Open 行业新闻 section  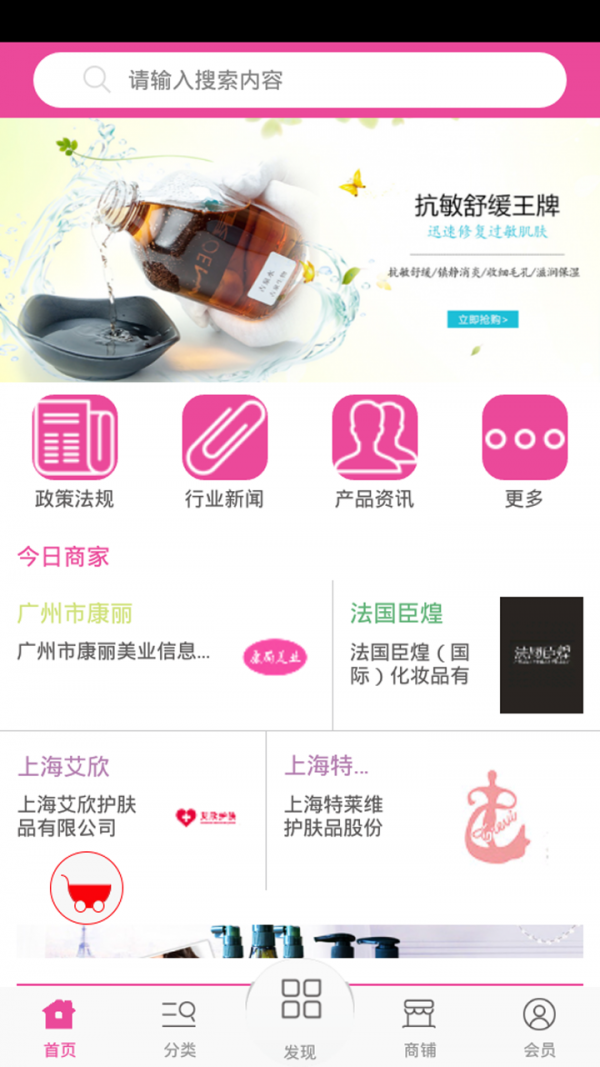tap(225, 450)
